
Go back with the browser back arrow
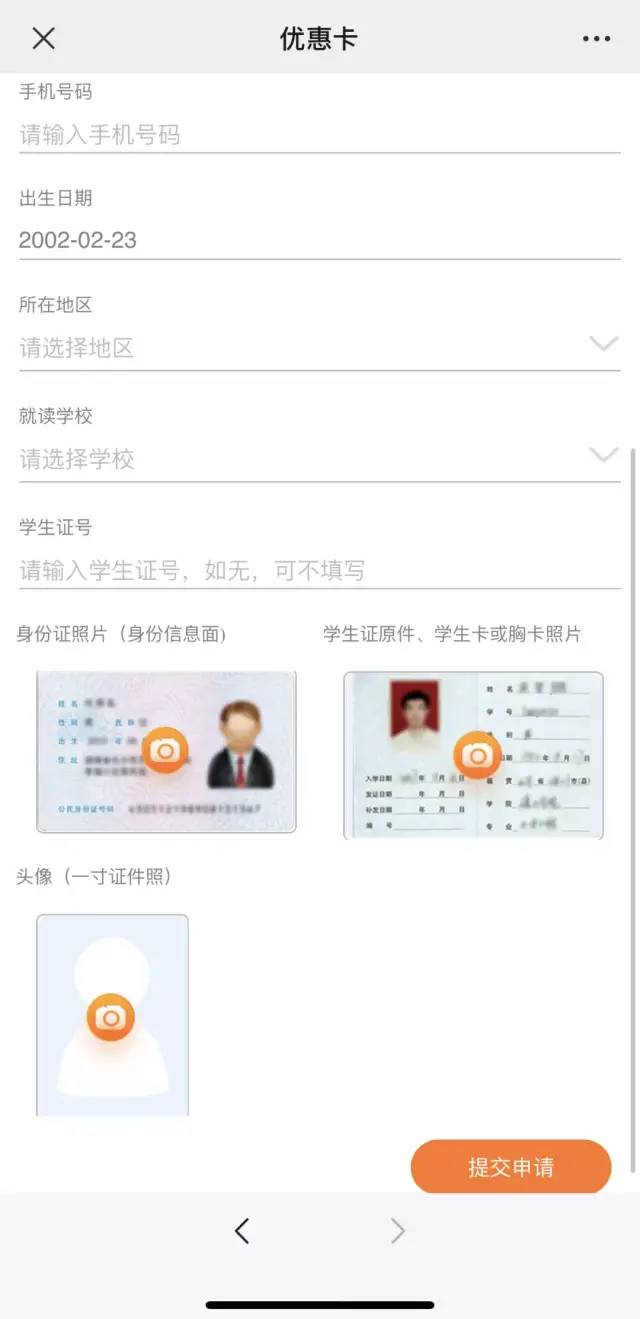(242, 1231)
